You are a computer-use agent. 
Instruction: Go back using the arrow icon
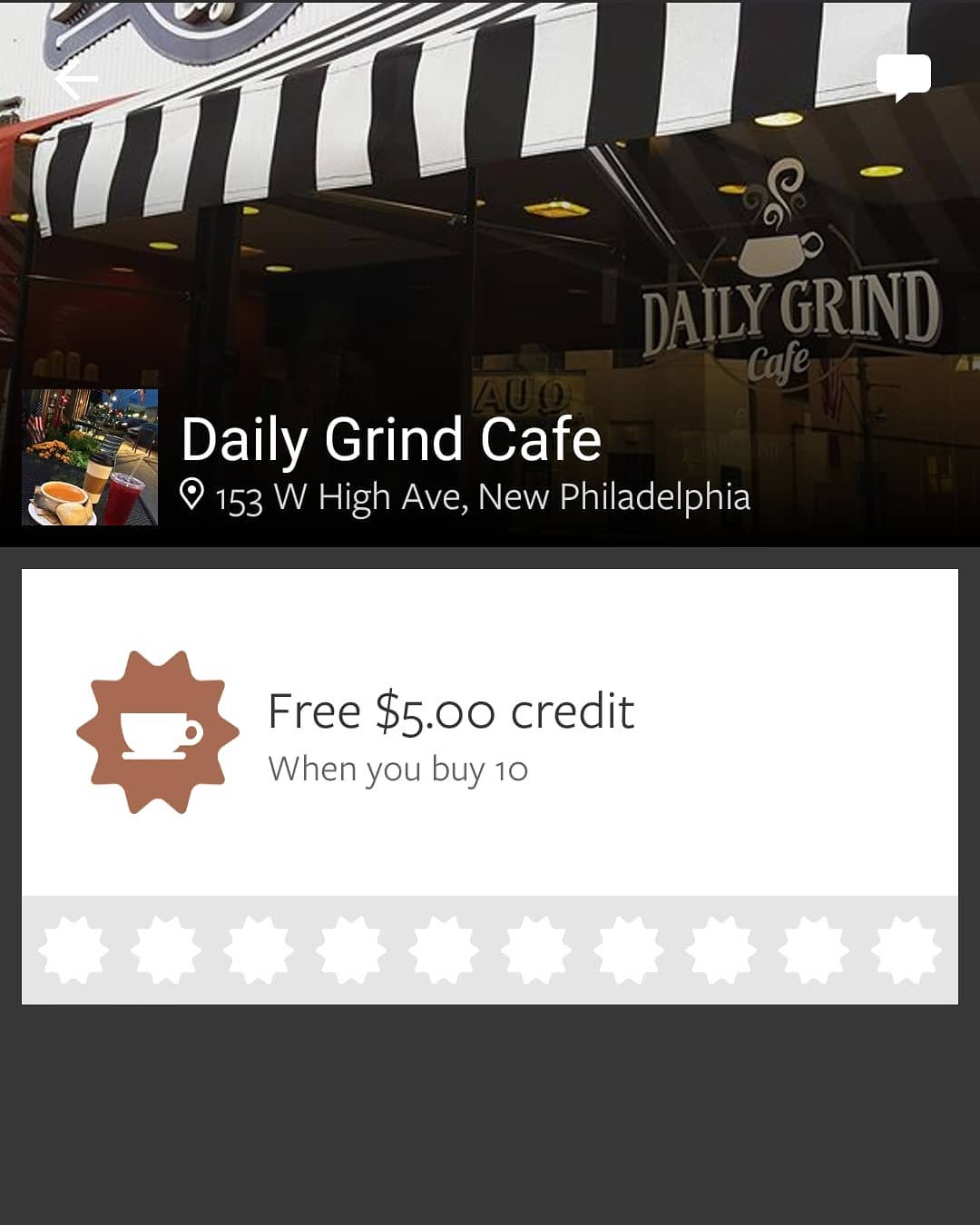pos(75,82)
